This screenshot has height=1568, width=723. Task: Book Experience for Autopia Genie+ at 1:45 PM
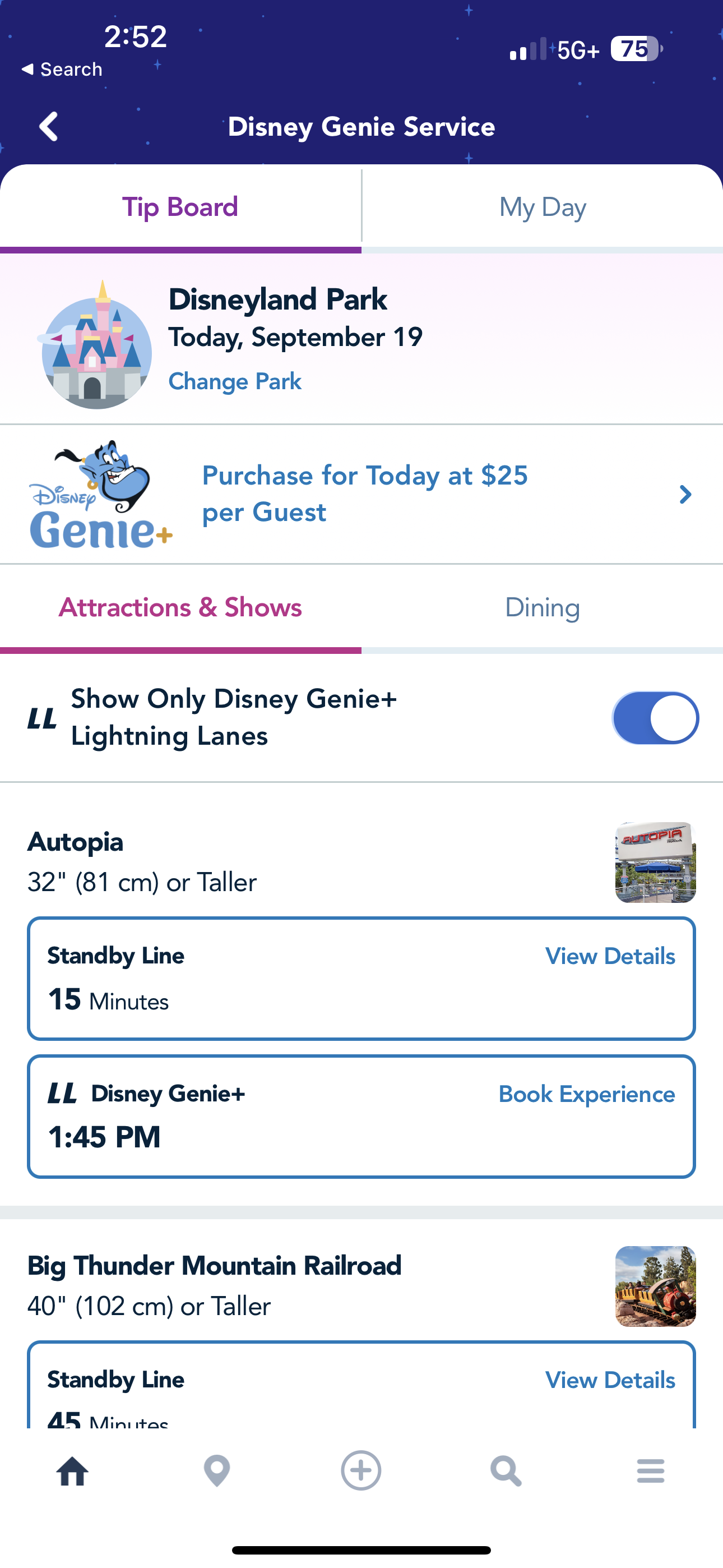pyautogui.click(x=587, y=1094)
